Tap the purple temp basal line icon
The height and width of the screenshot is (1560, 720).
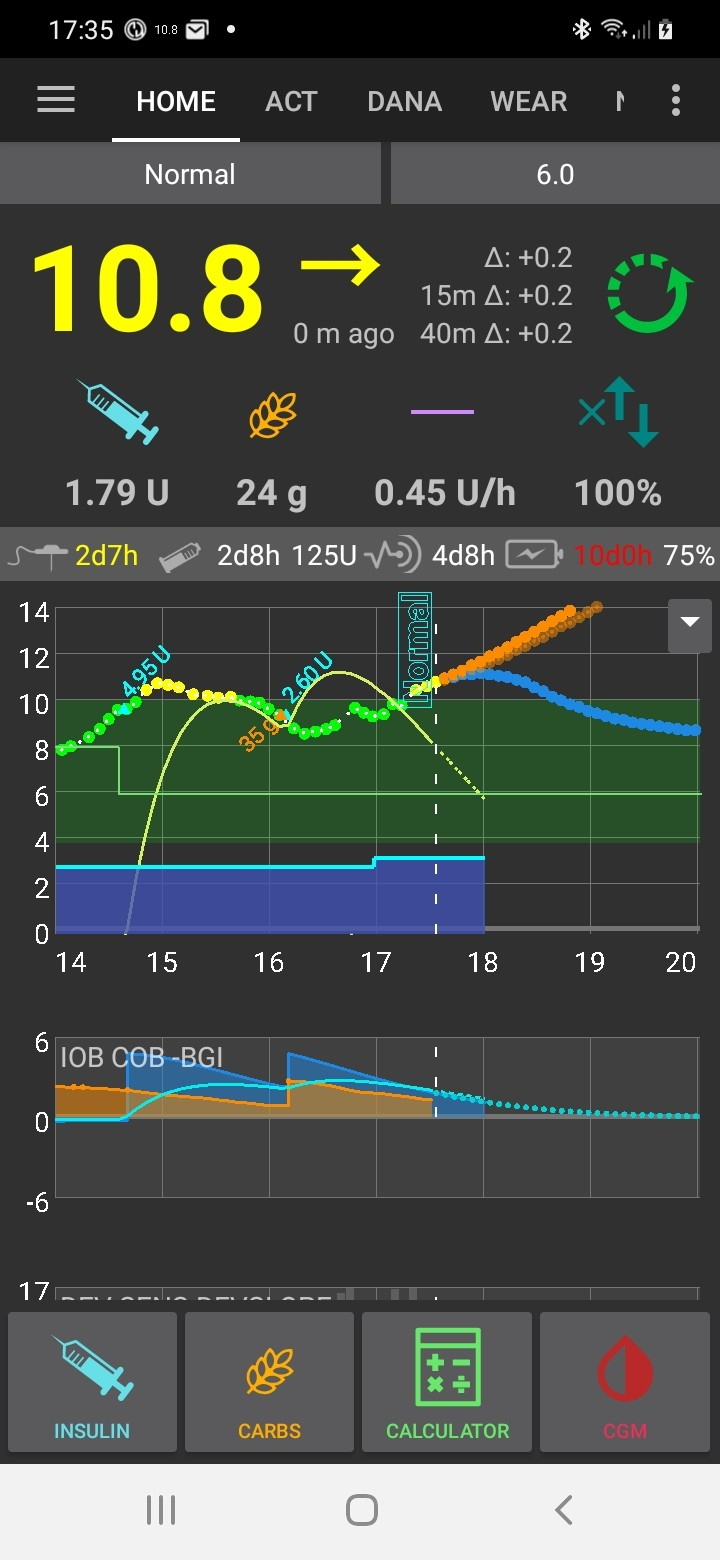click(443, 414)
